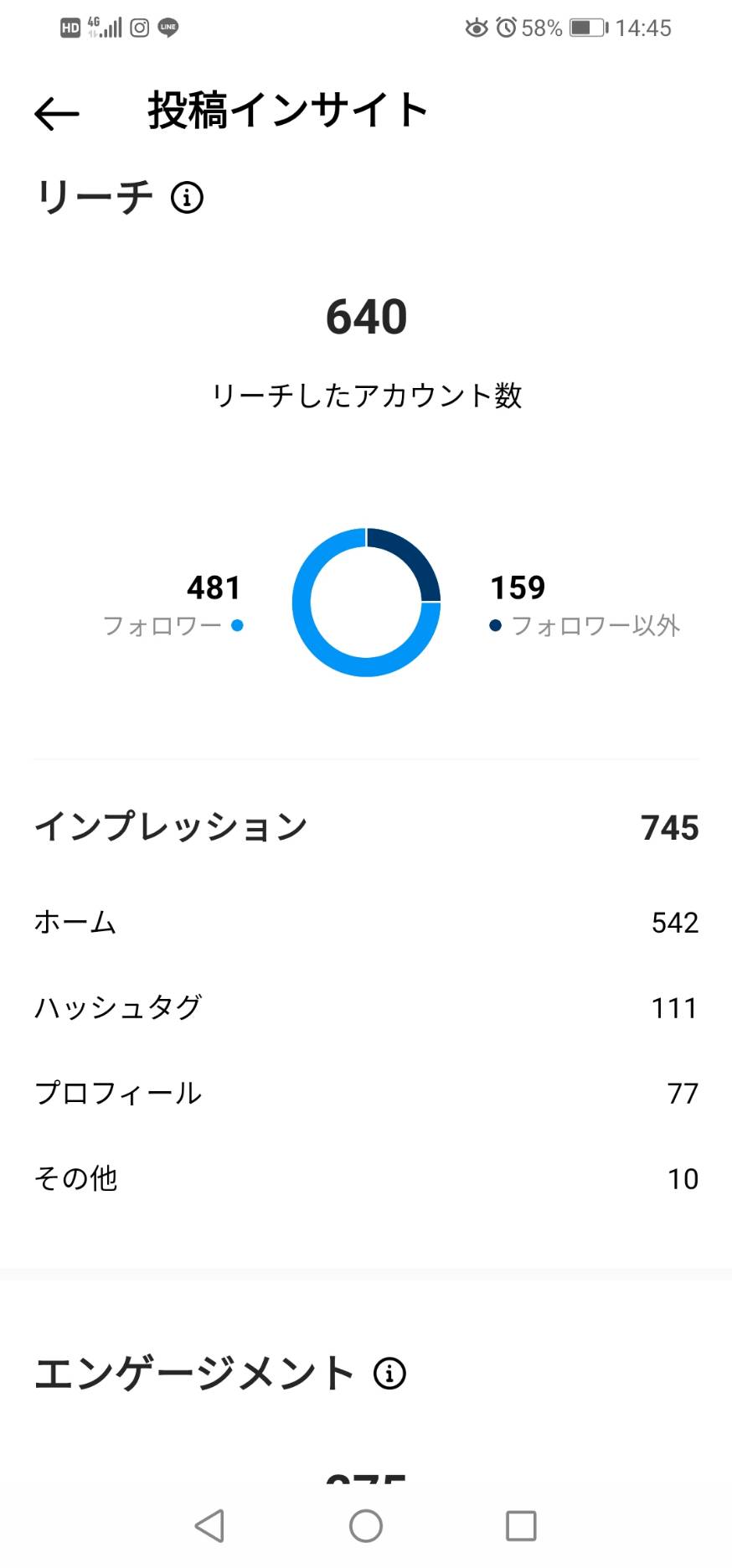Go back from 投稿インサイト
This screenshot has height=1568, width=732.
[57, 113]
